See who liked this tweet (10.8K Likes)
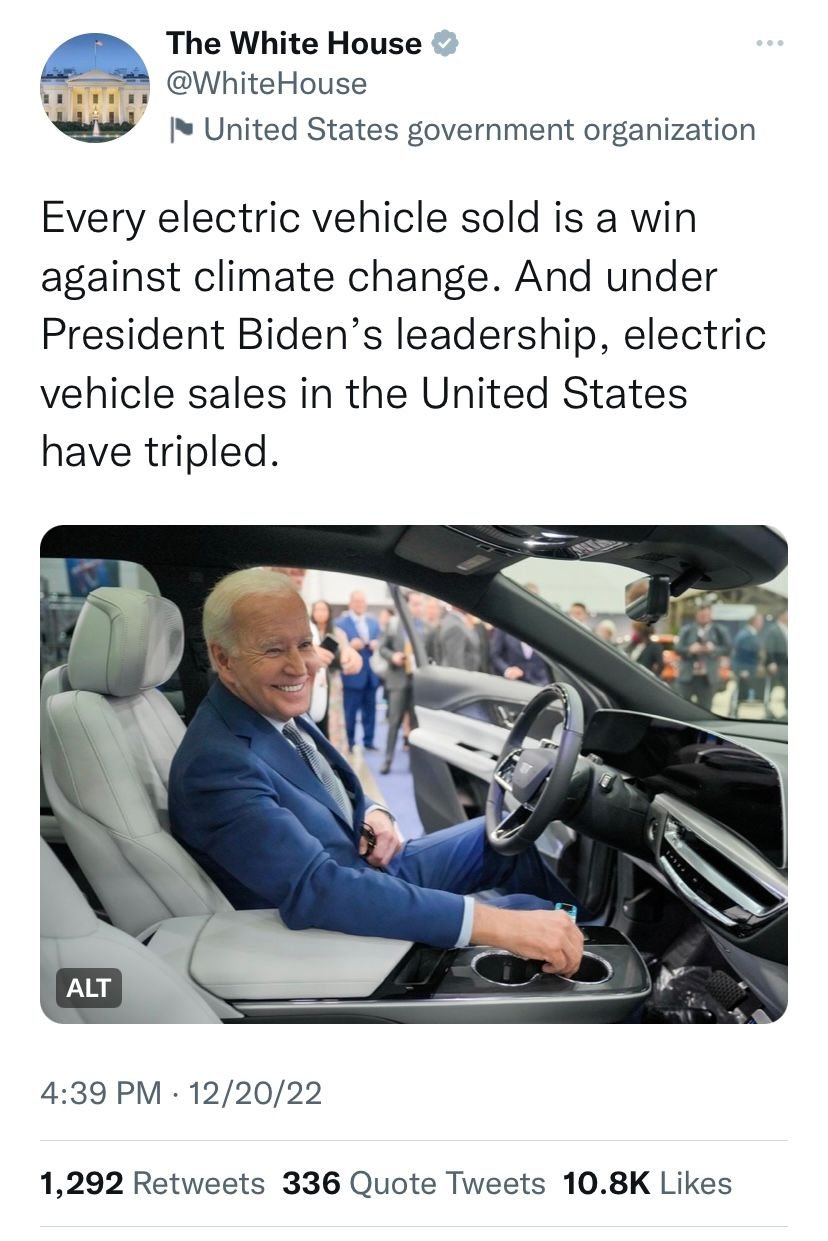Screen dimensions: 828x1241 647,1183
